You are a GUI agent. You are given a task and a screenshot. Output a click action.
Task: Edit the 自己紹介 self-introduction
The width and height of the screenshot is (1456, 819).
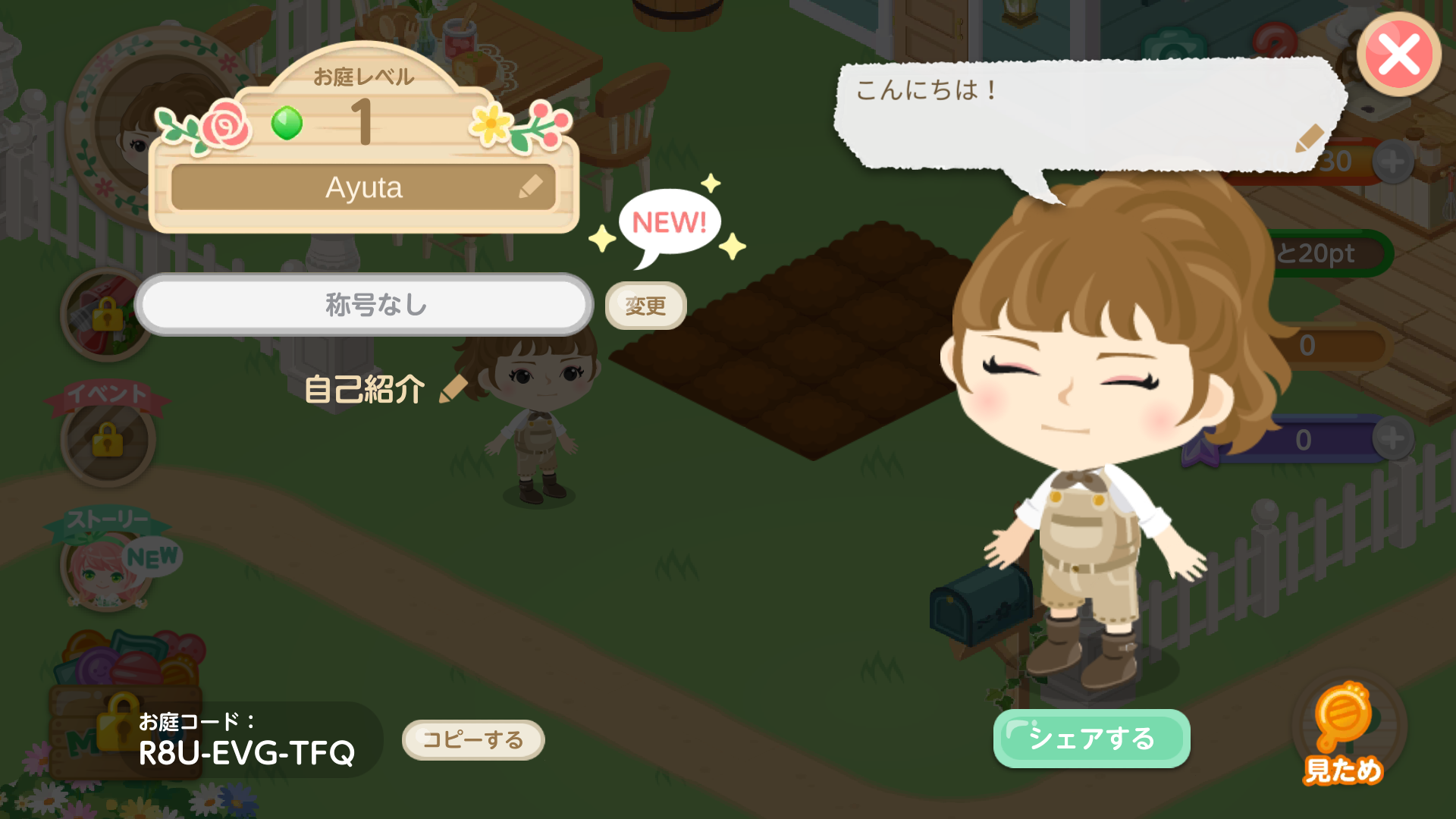coord(453,389)
